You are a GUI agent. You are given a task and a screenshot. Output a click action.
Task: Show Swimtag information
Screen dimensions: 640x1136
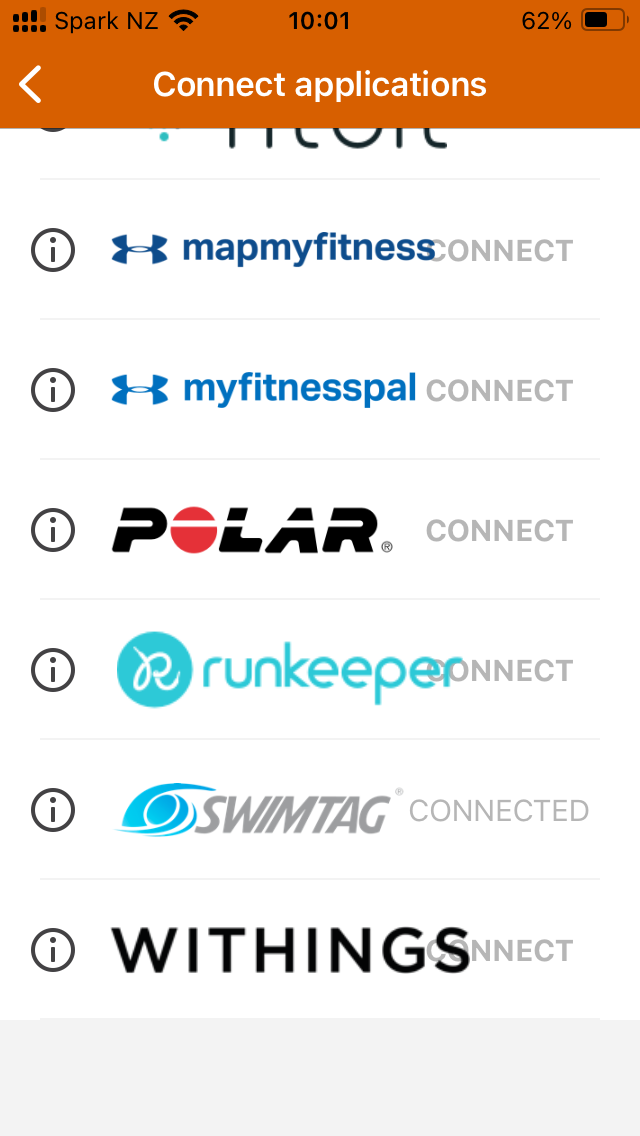click(x=53, y=810)
